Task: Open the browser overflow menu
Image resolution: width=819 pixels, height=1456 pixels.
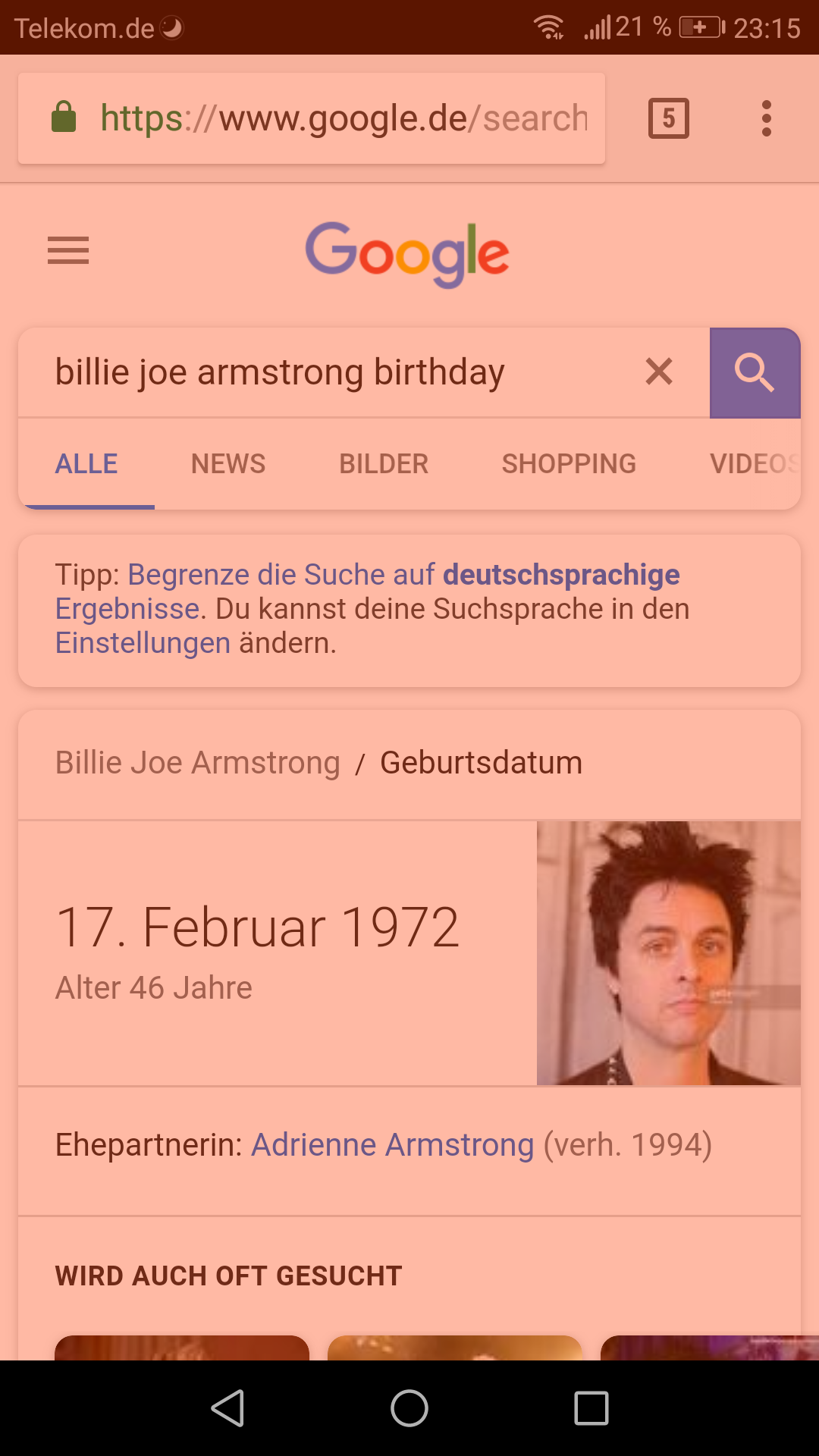Action: click(x=766, y=118)
